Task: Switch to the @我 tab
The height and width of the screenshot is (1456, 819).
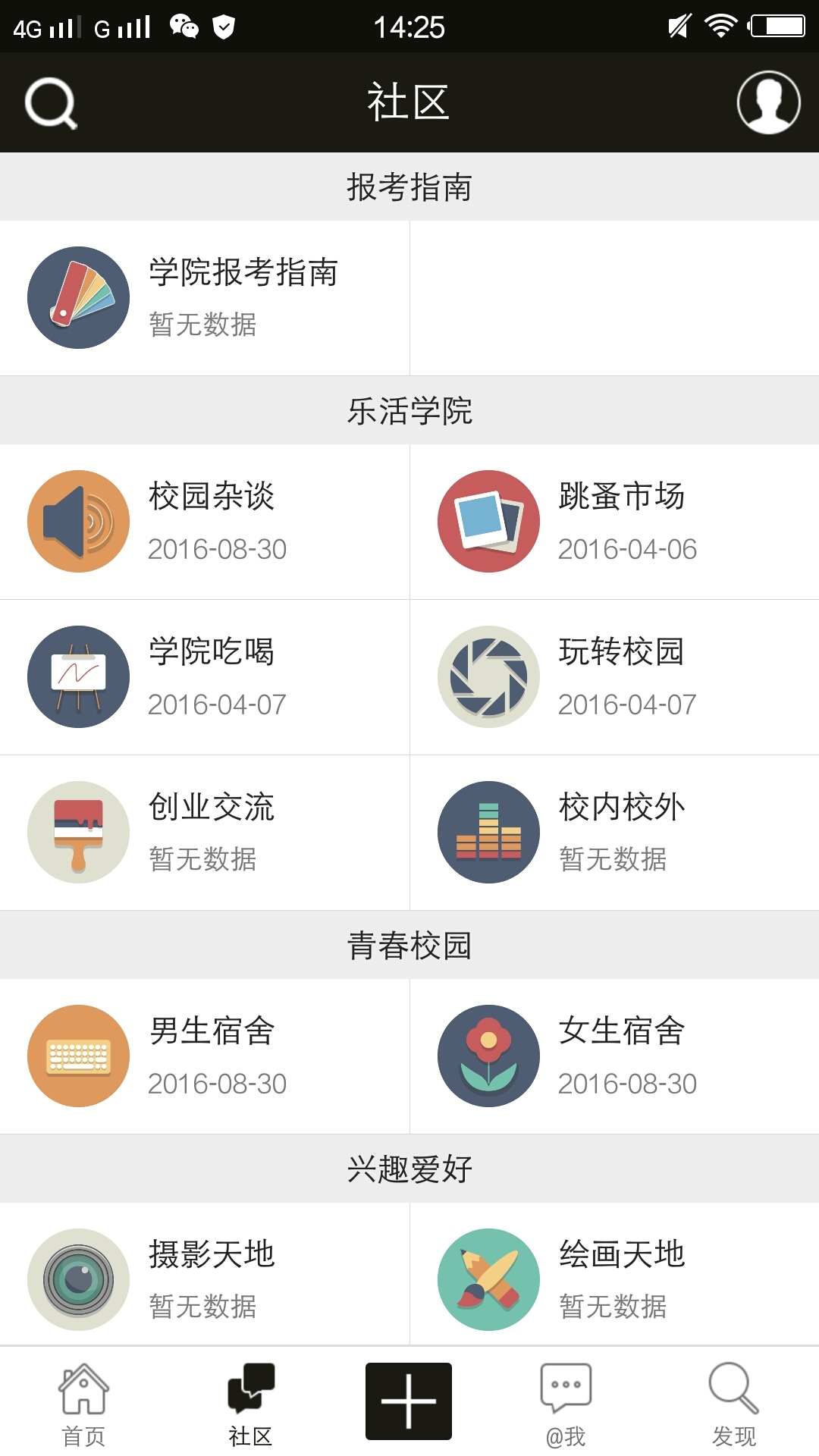Action: coord(566,1404)
